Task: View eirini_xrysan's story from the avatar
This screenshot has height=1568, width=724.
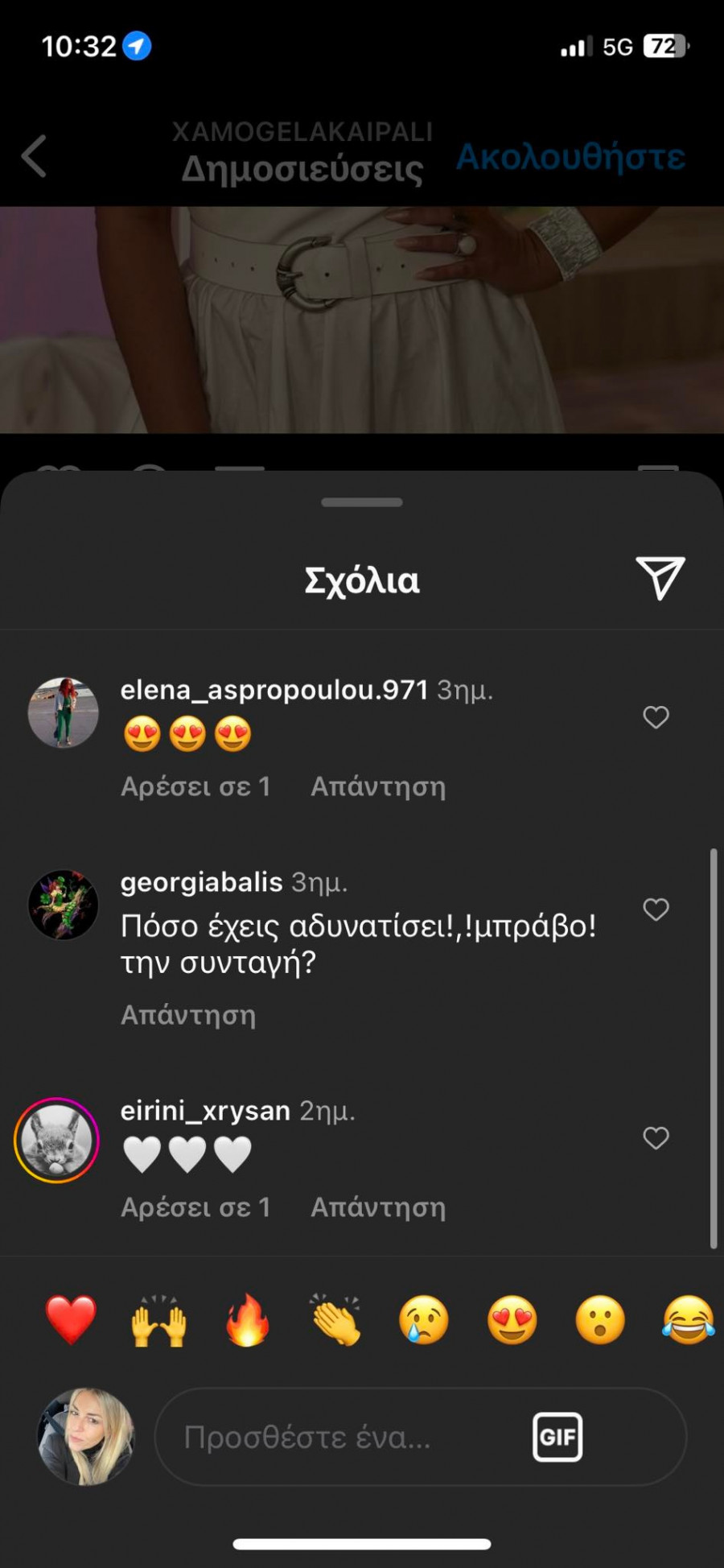Action: pos(56,1141)
